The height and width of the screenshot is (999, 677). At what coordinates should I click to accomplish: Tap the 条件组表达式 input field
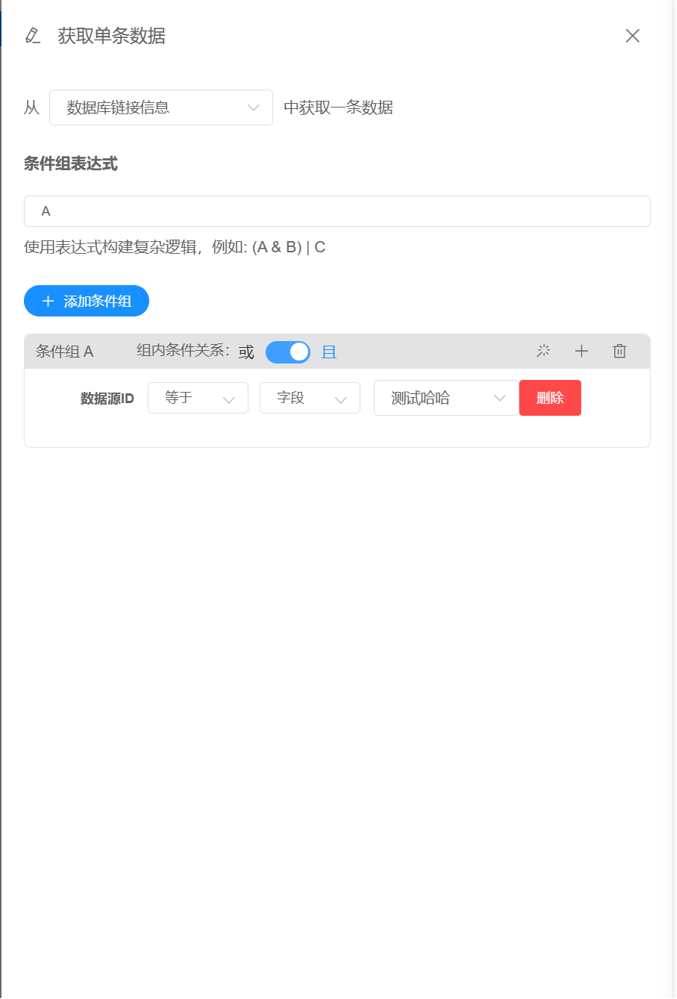[337, 211]
